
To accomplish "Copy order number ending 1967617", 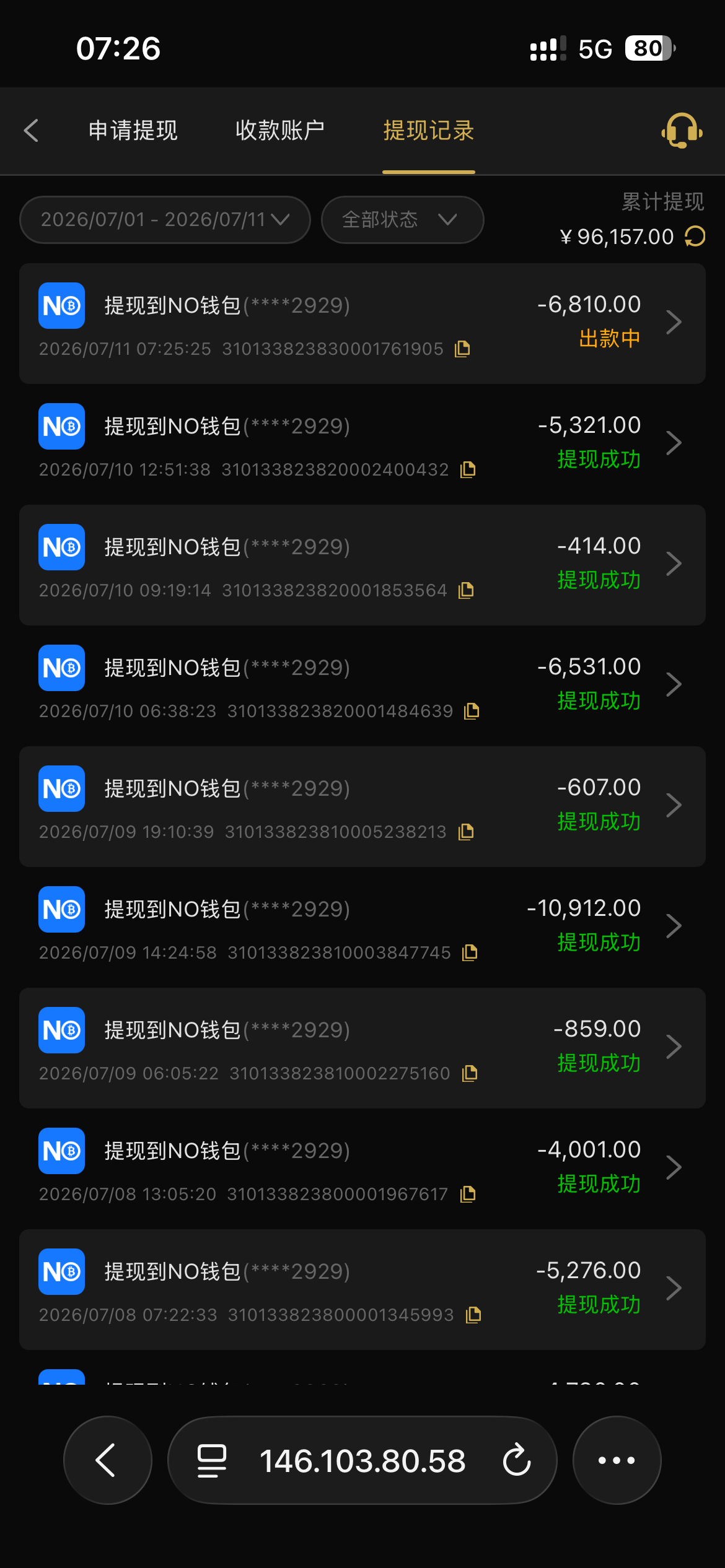I will [468, 1195].
